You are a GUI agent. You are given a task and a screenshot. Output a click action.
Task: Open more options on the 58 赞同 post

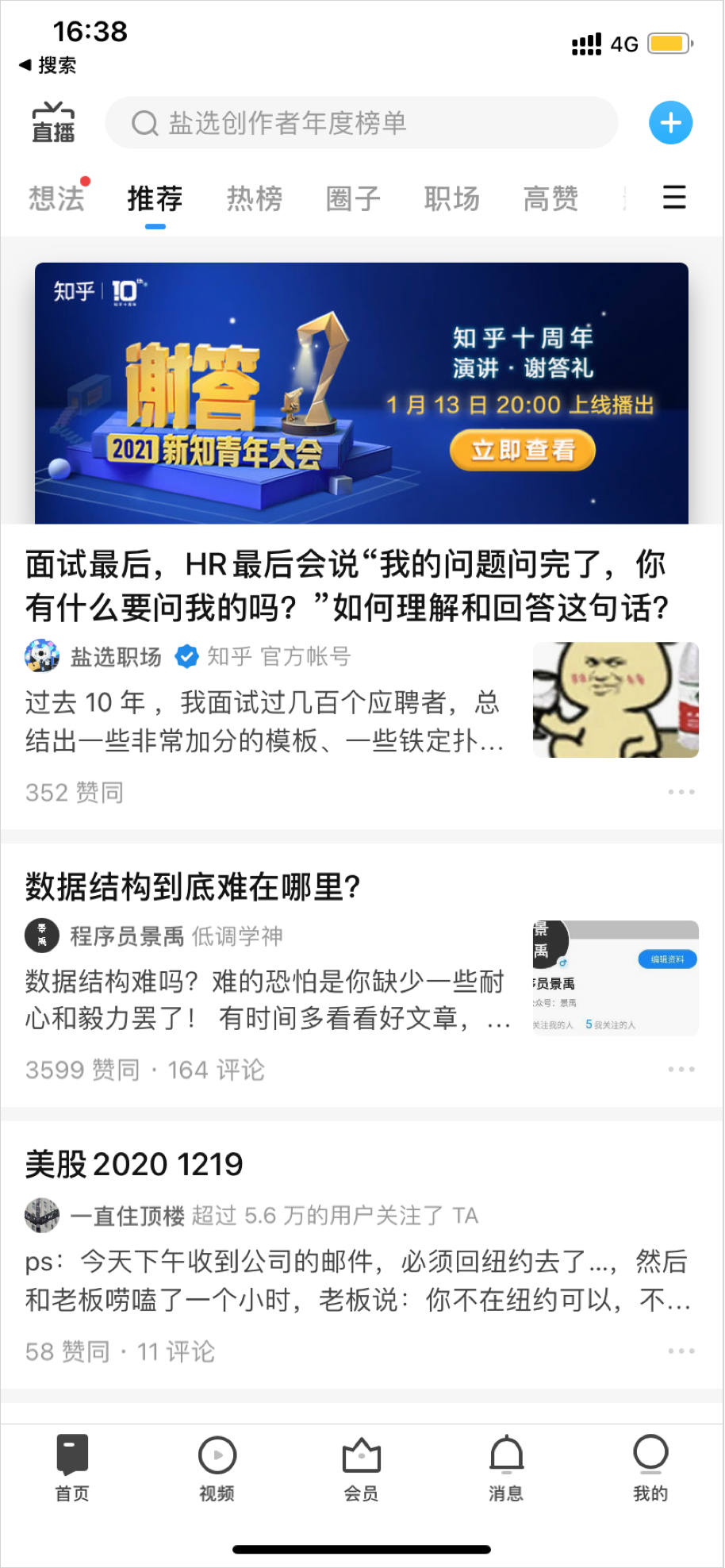pyautogui.click(x=681, y=1351)
